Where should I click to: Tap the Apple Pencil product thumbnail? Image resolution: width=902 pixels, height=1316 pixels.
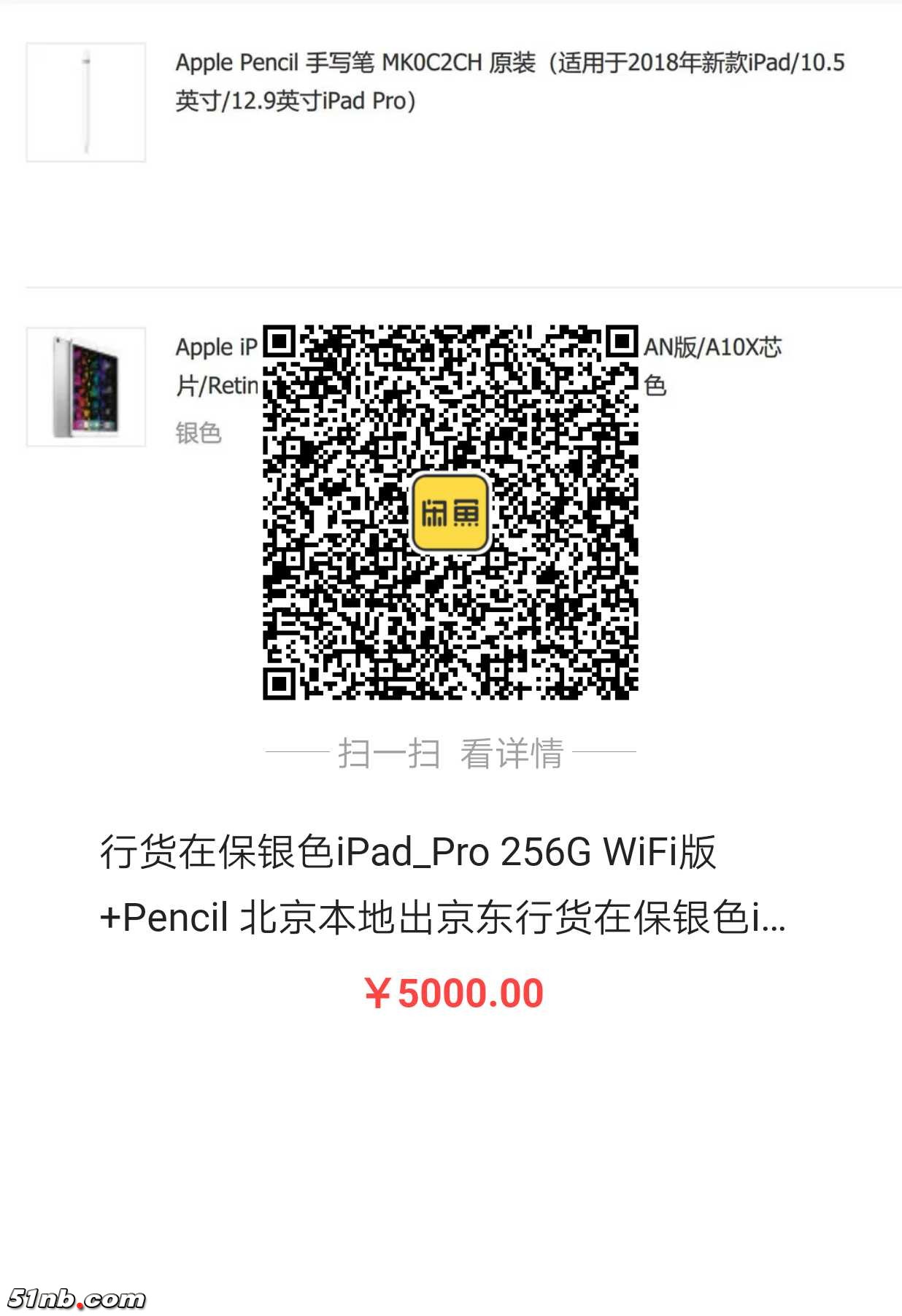click(x=85, y=101)
